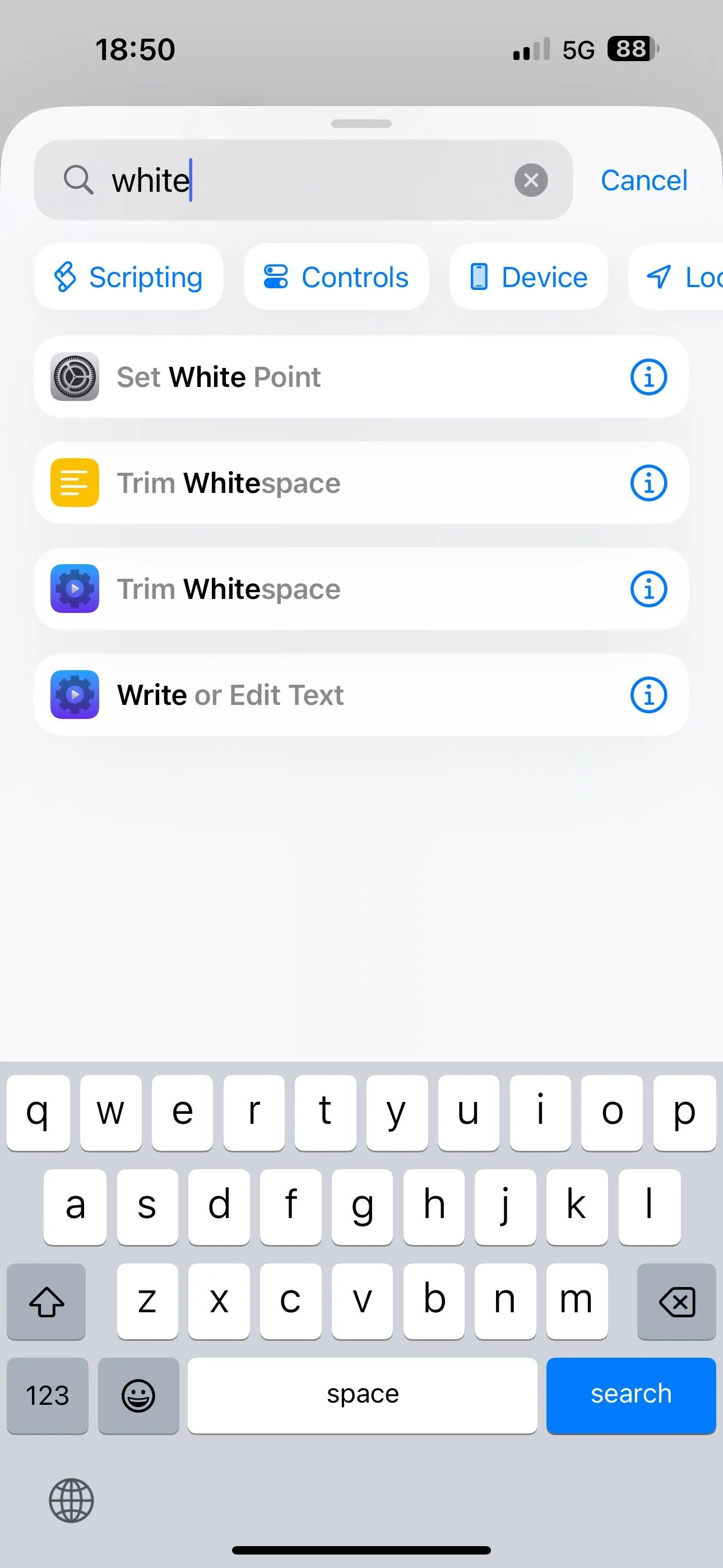The image size is (723, 1568).
Task: Show info for yellow-icon Trim Whitespace
Action: (x=648, y=483)
